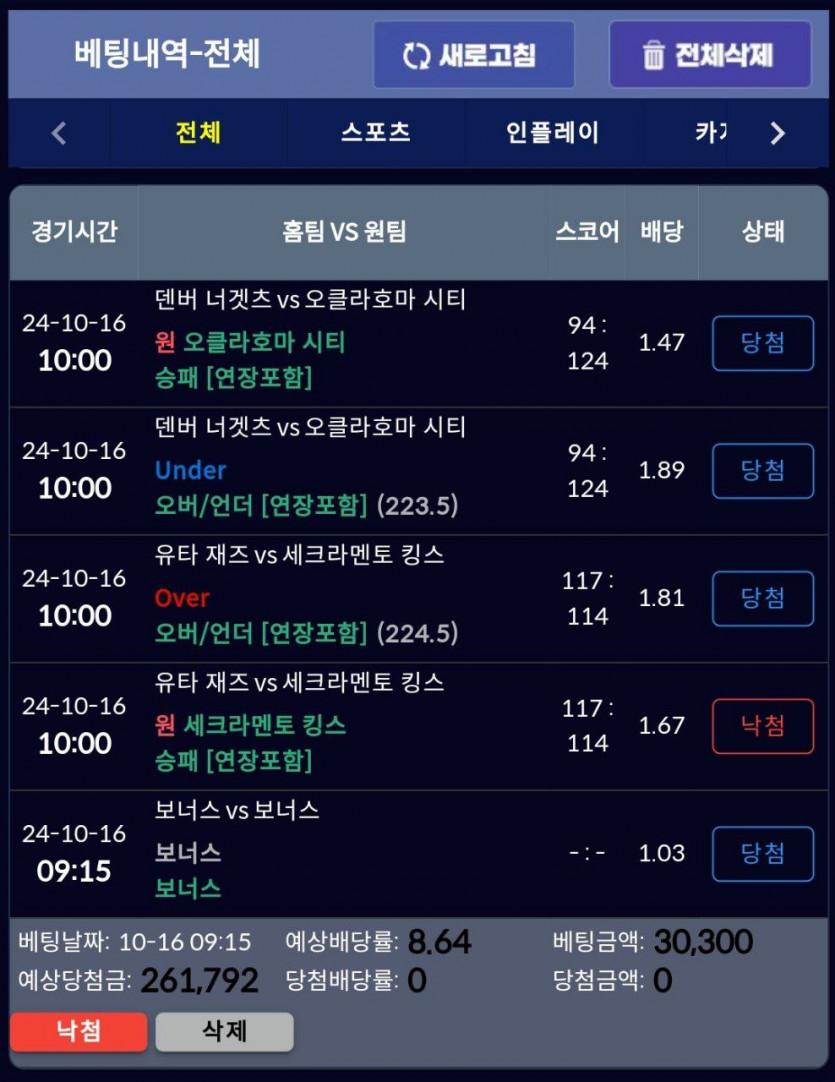Switch to the 인플레이 tab
The height and width of the screenshot is (1082, 835).
pos(552,133)
